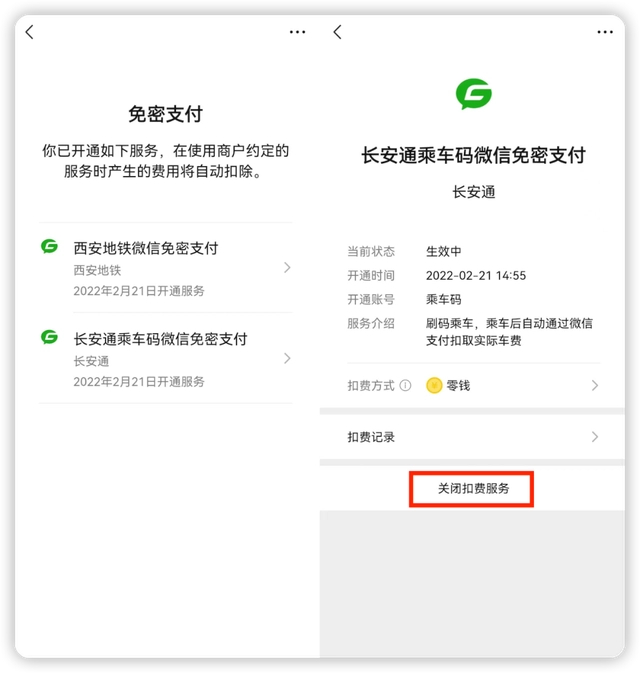640x673 pixels.
Task: Open overflow menu of the 免密支付 list pane
Action: click(297, 32)
